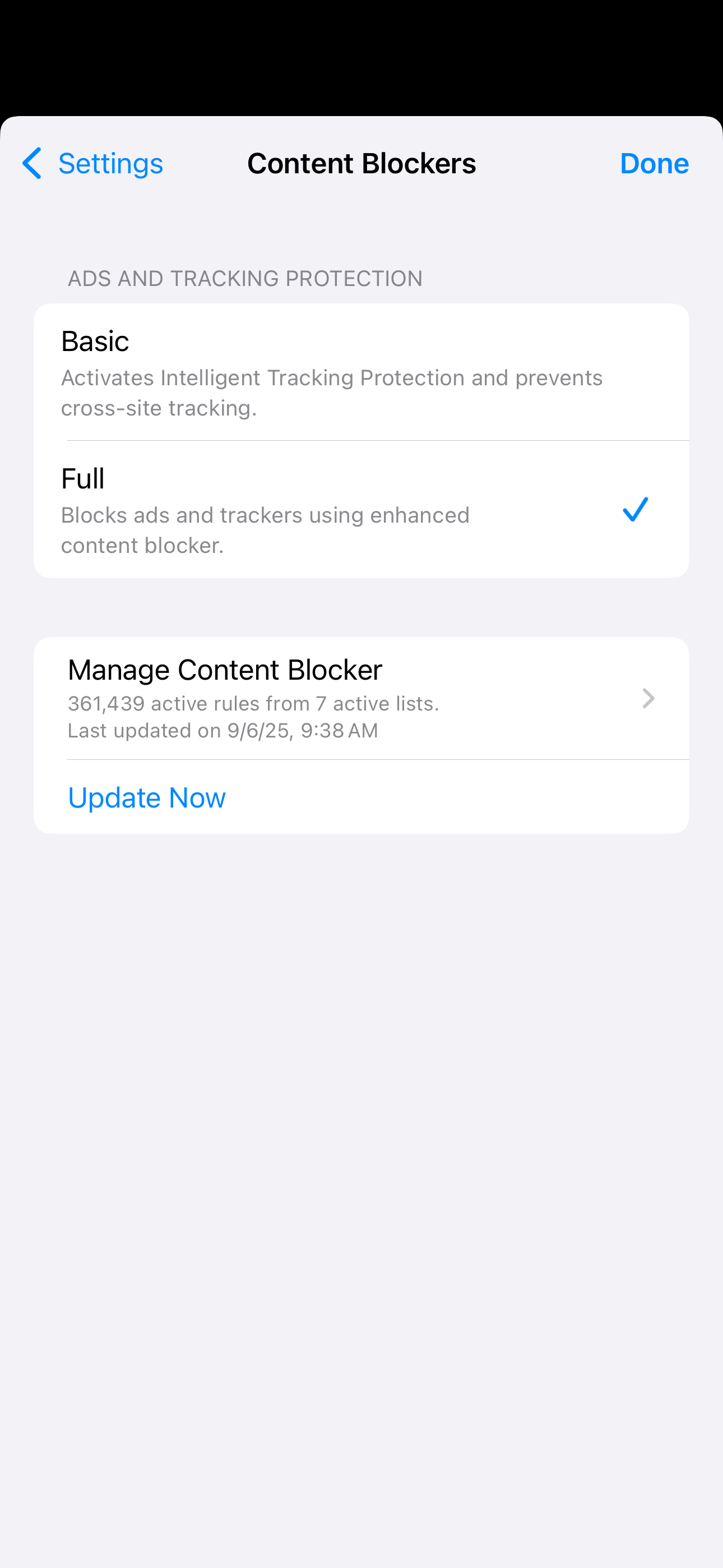Image resolution: width=723 pixels, height=1568 pixels.
Task: Open Manage Content Blocker
Action: click(x=360, y=698)
